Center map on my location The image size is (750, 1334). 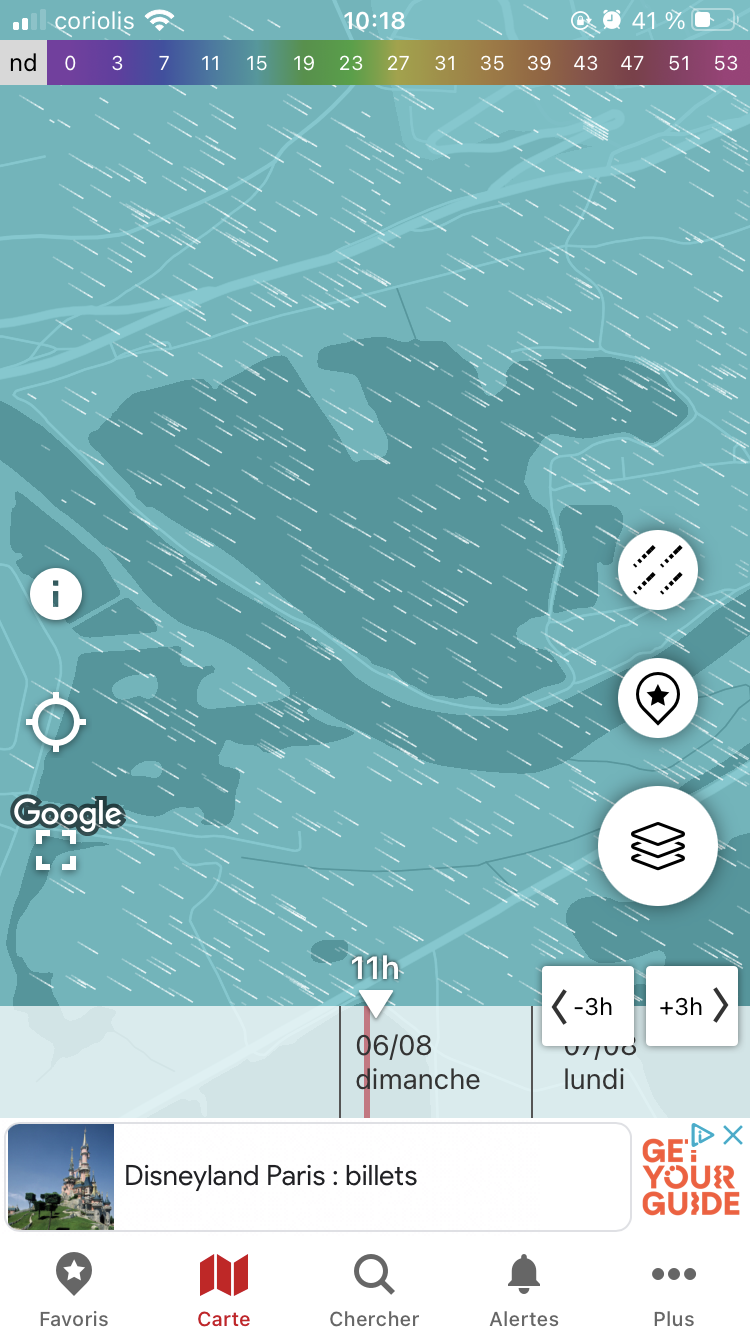[56, 721]
